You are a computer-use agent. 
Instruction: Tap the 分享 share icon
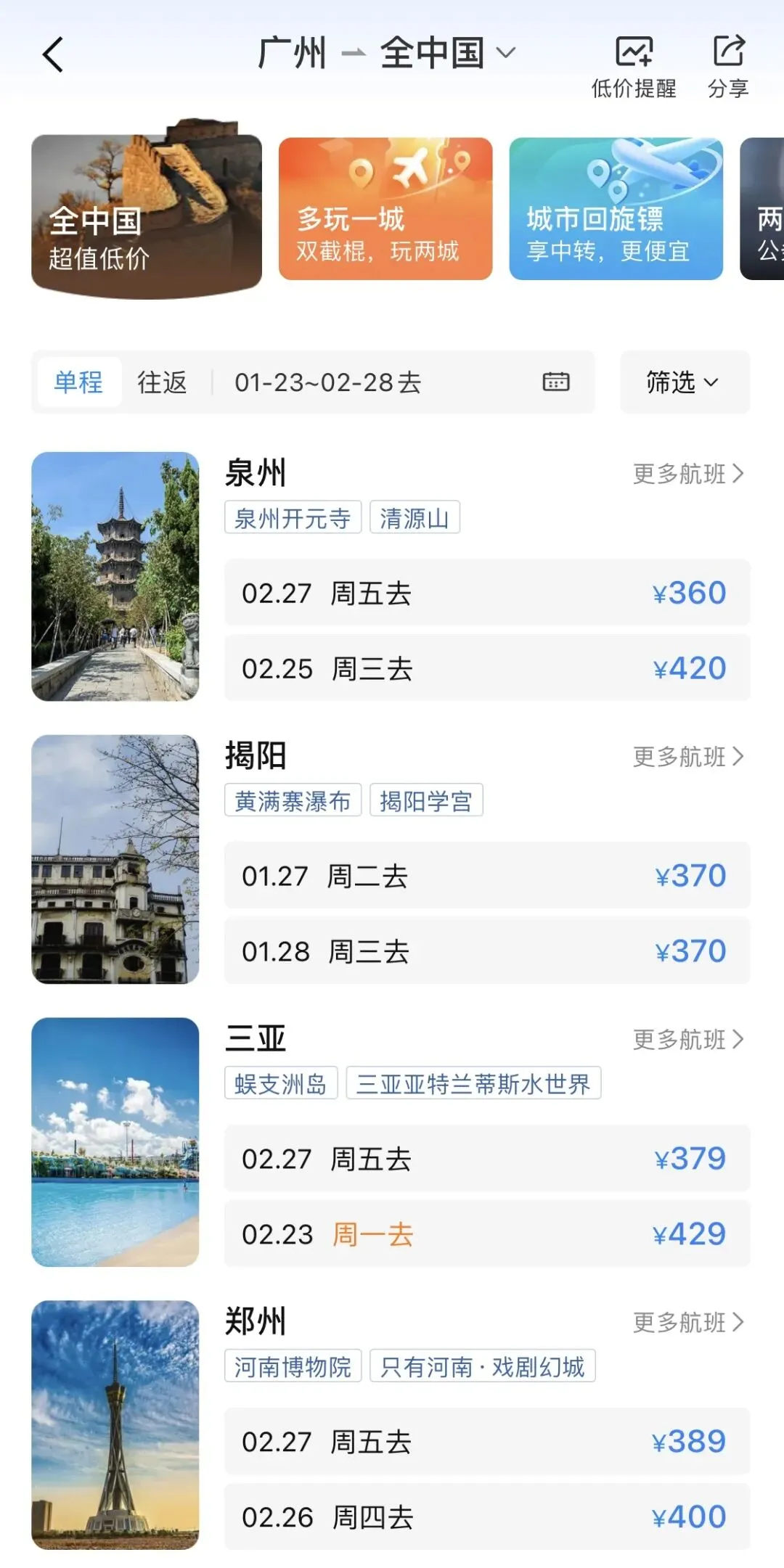click(x=728, y=66)
